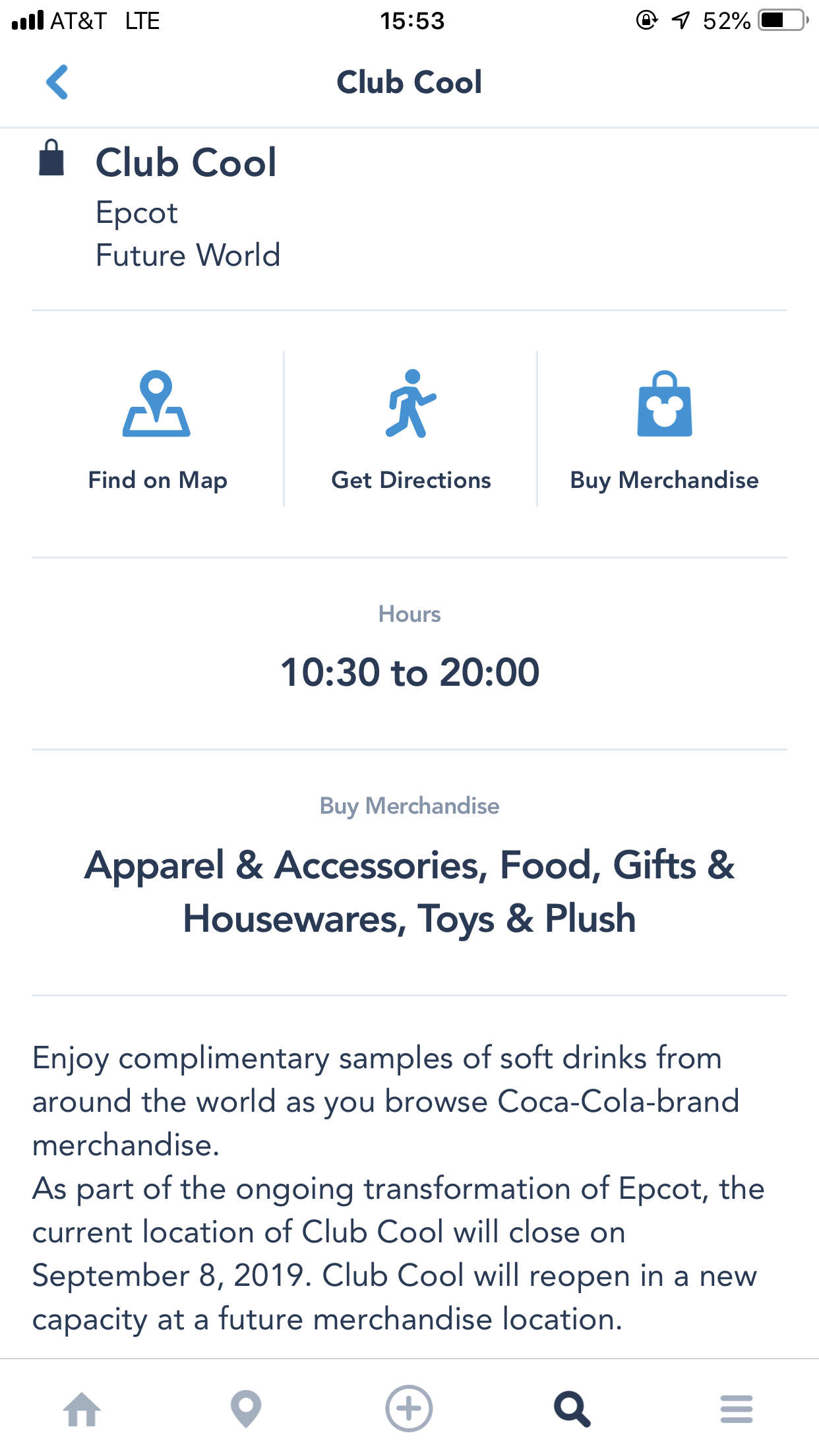Tap the plus add button
The height and width of the screenshot is (1456, 819).
[409, 1409]
